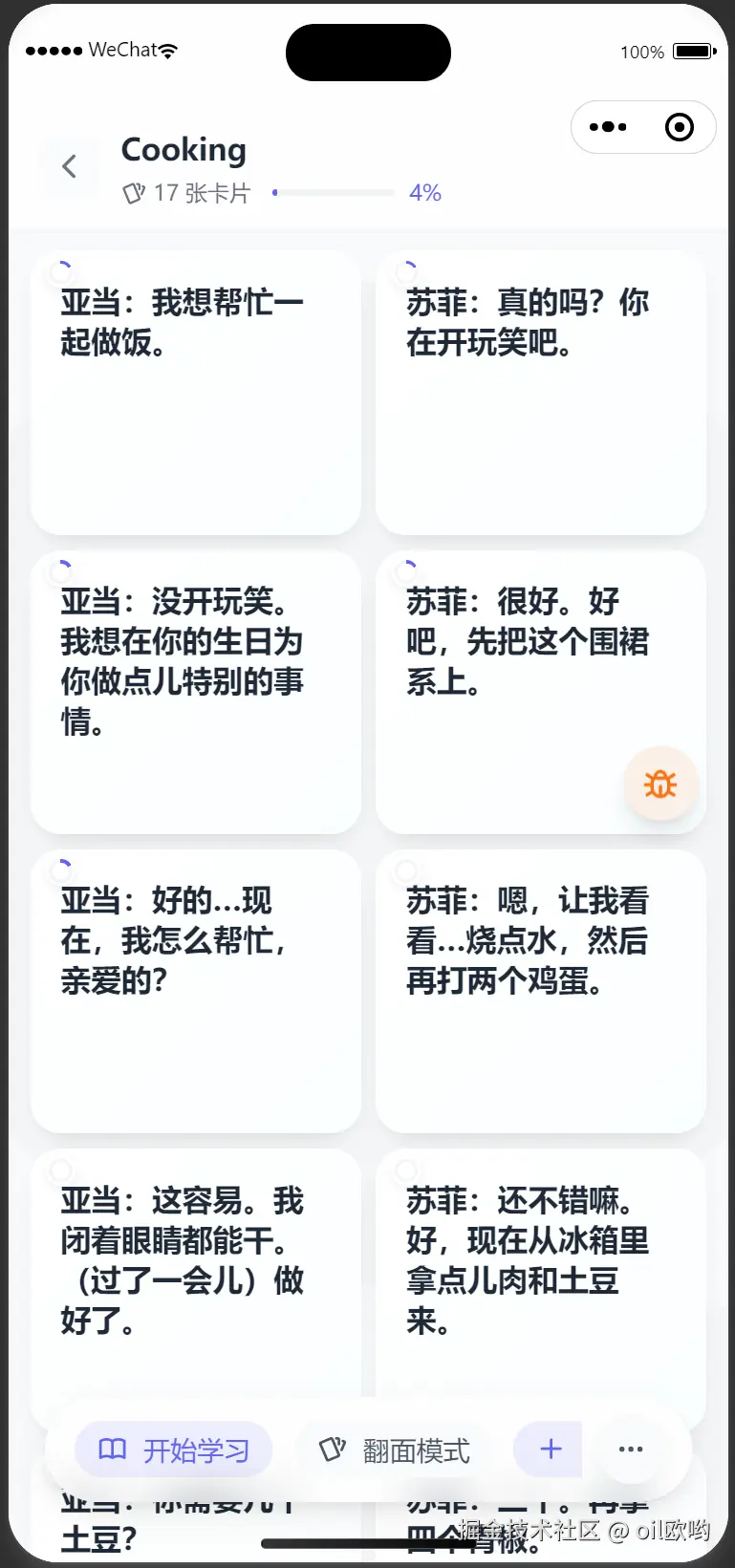Open the card 苏菲：真的吗？你在开玩笑吧
The height and width of the screenshot is (1568, 735).
540,393
